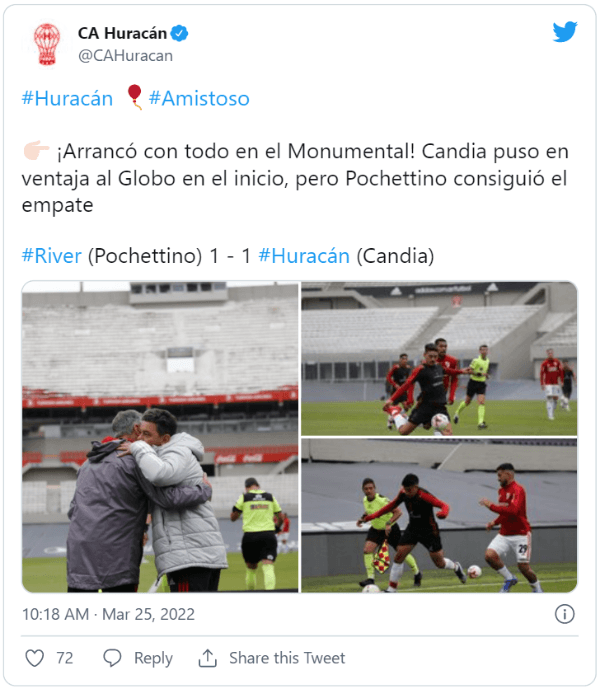
Task: Open the CA Huracán account name
Action: point(124,33)
